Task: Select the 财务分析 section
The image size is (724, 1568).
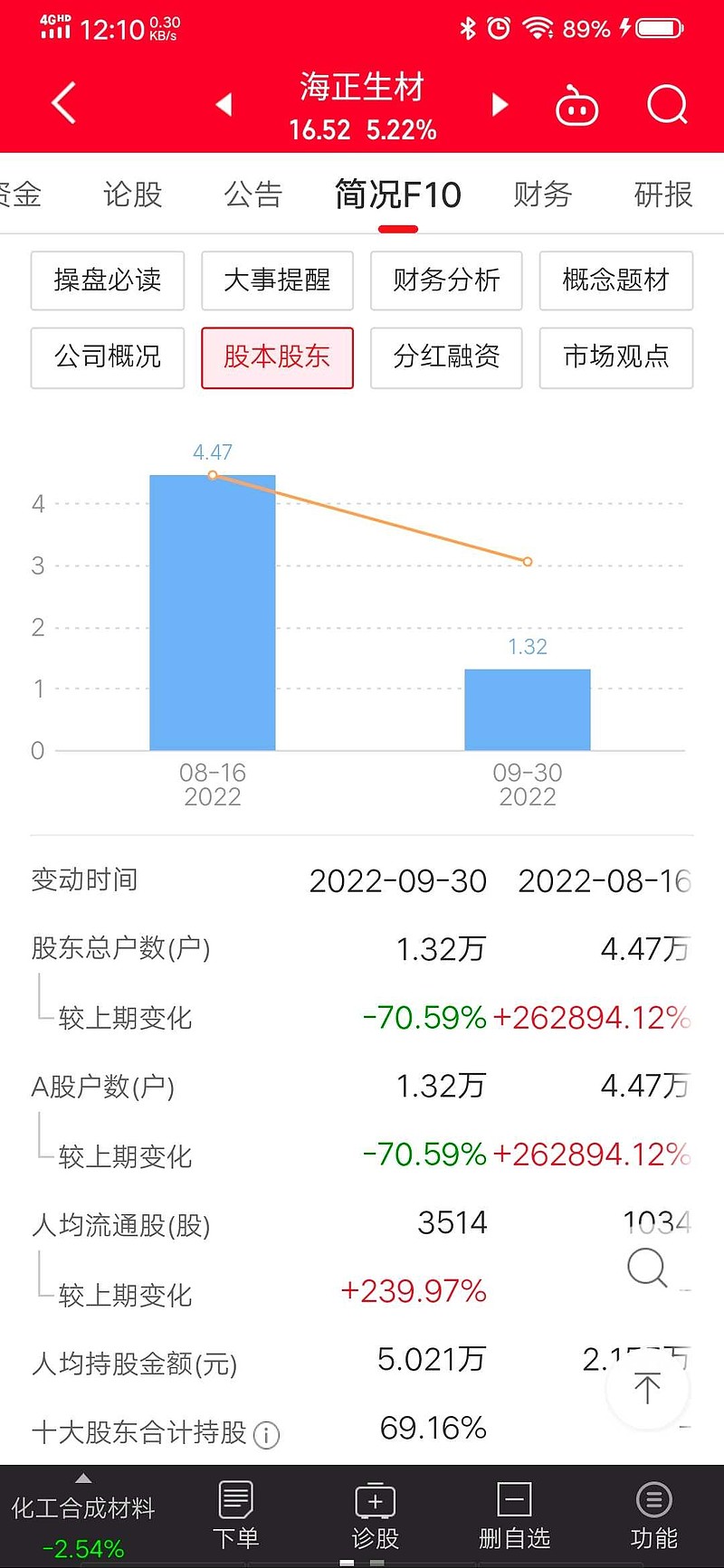Action: (x=446, y=280)
